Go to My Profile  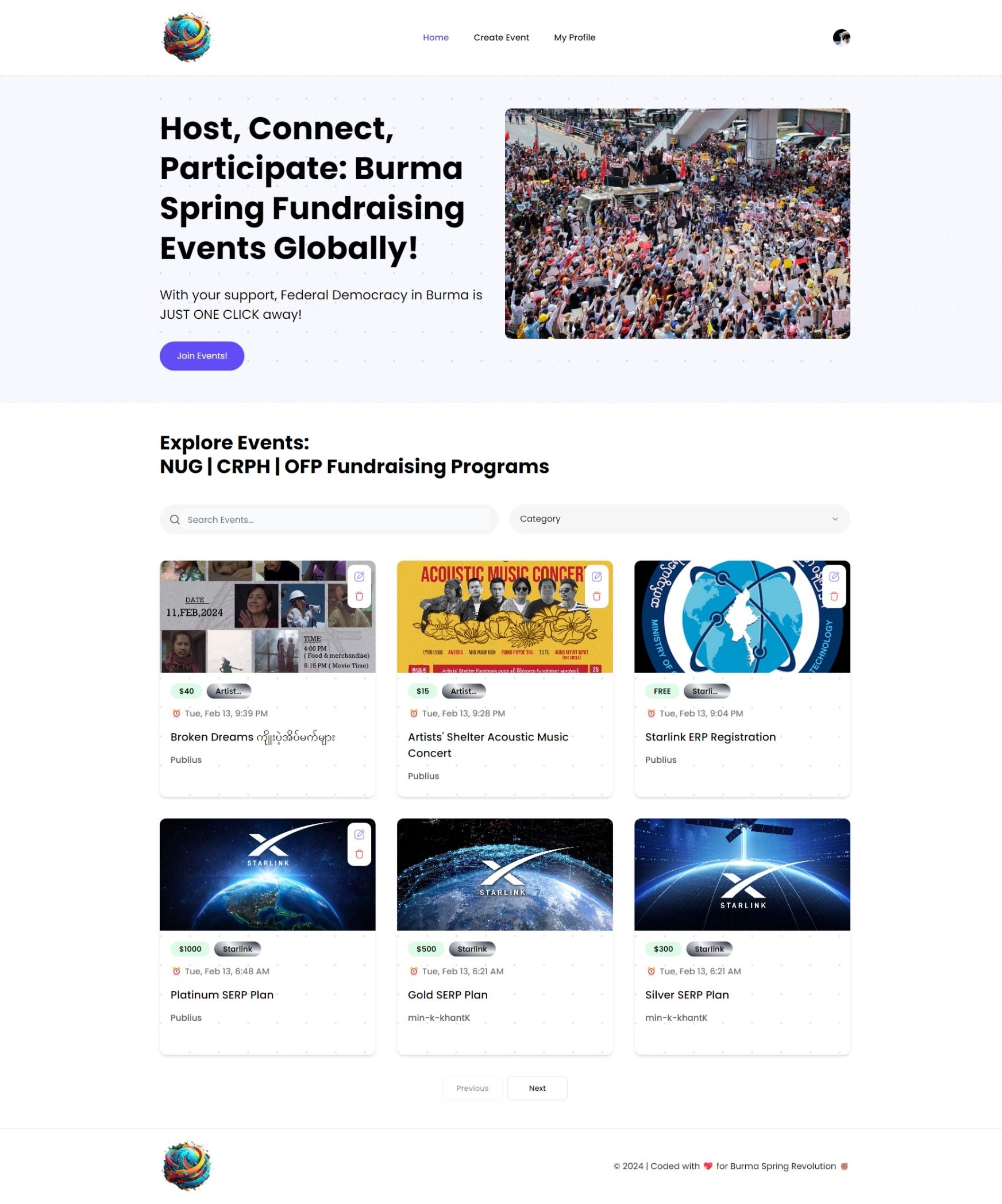pyautogui.click(x=575, y=37)
